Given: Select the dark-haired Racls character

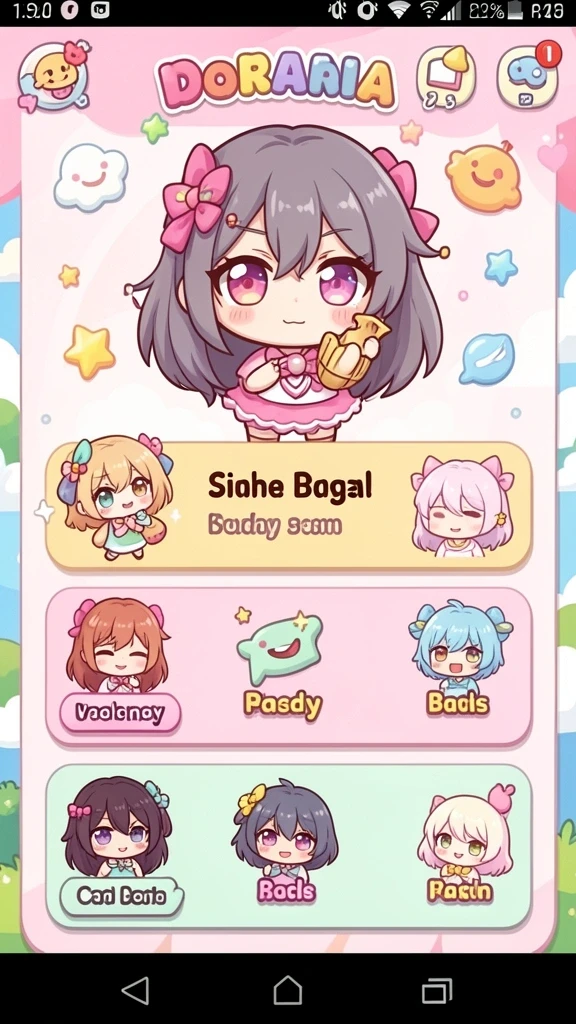Looking at the screenshot, I should pos(285,842).
